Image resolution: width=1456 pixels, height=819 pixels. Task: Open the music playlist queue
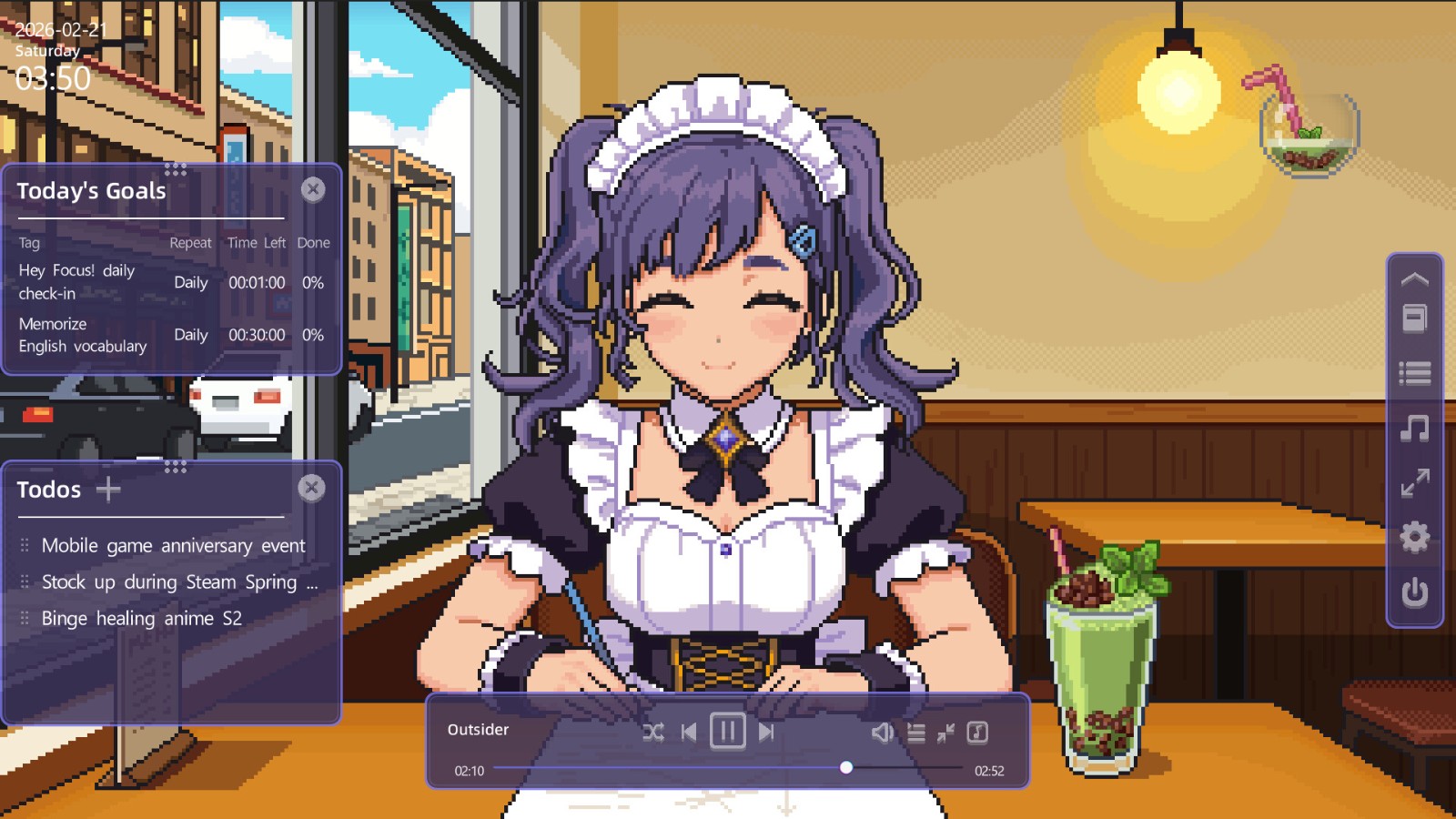pos(916,733)
